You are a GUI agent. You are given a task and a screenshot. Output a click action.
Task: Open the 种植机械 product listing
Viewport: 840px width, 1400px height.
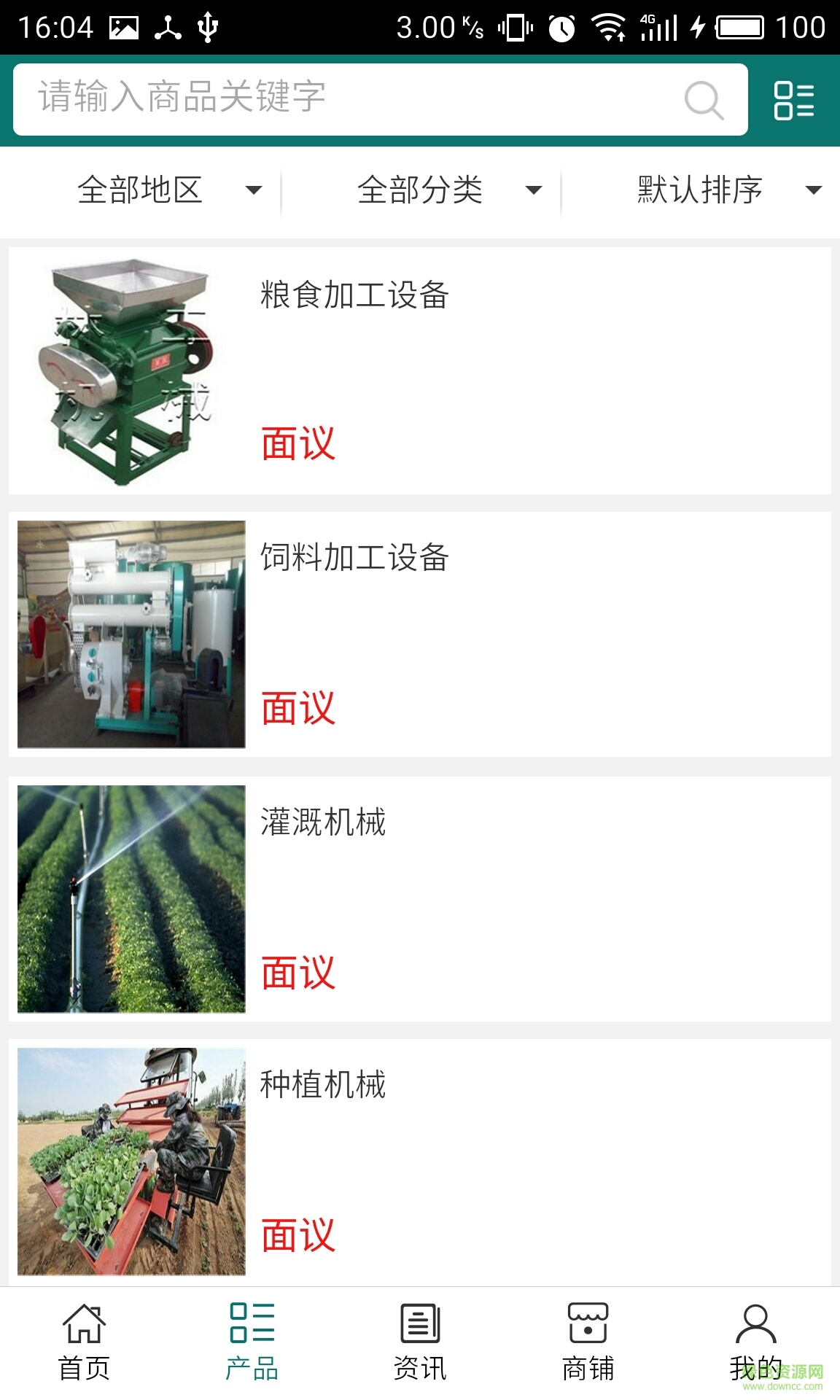pyautogui.click(x=420, y=1161)
